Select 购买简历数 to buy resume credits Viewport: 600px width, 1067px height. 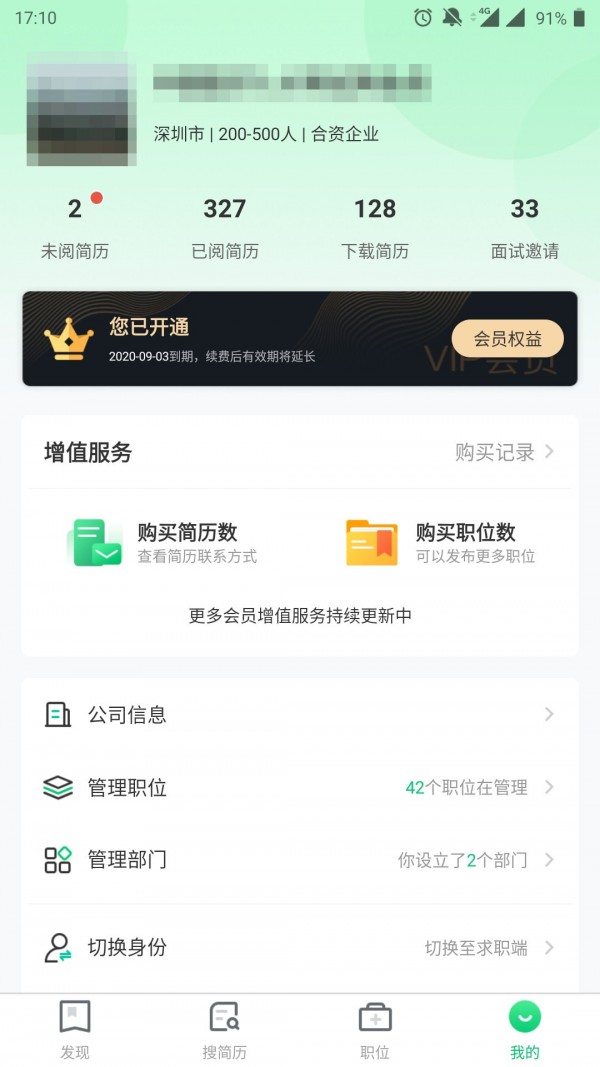163,543
